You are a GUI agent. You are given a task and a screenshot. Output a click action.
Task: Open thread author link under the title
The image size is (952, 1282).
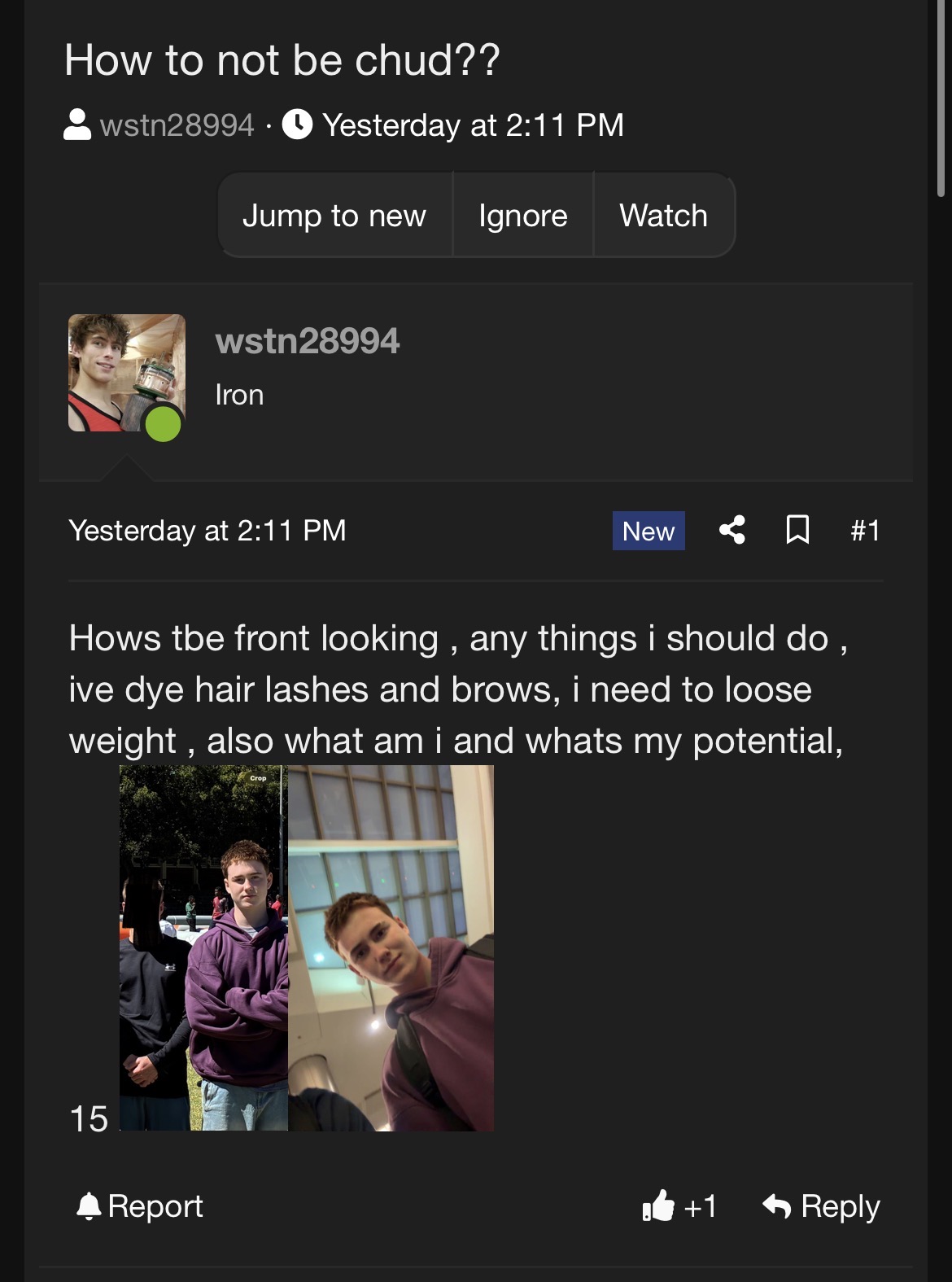point(177,125)
